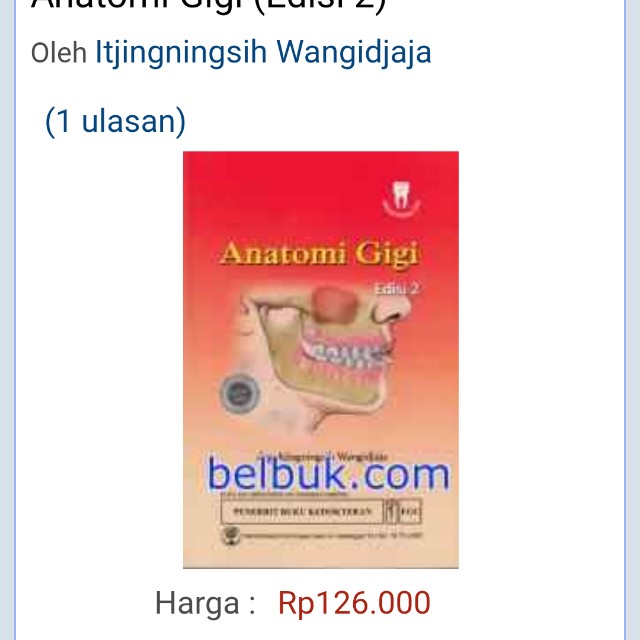This screenshot has width=640, height=640.
Task: View the (1 ulasan) review link
Action: [115, 121]
